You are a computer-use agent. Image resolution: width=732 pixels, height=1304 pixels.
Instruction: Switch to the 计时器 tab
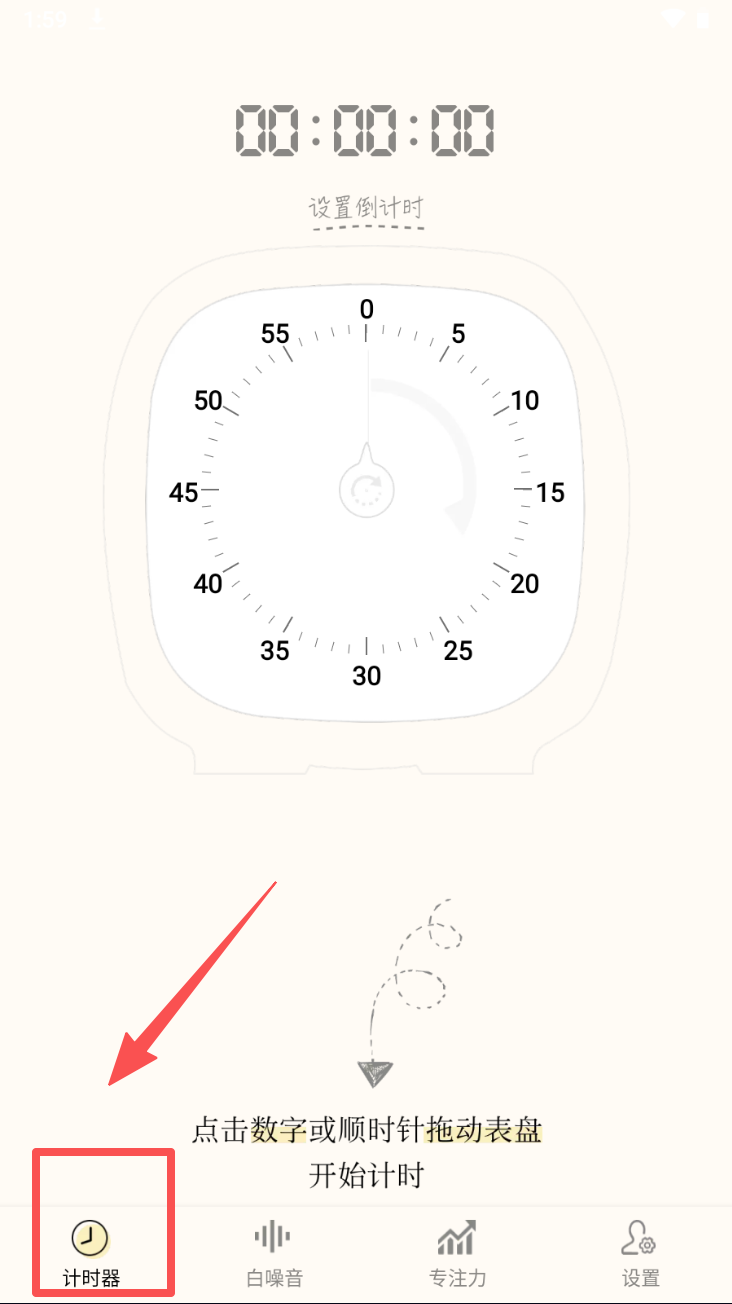(91, 1252)
